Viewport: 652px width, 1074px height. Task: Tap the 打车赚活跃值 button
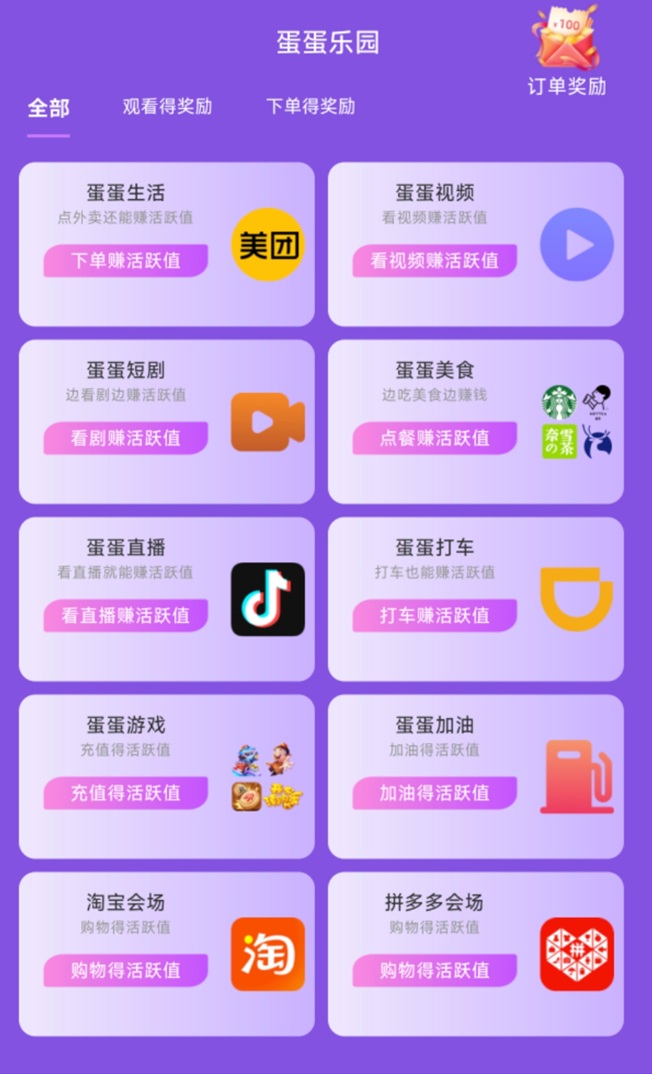434,615
